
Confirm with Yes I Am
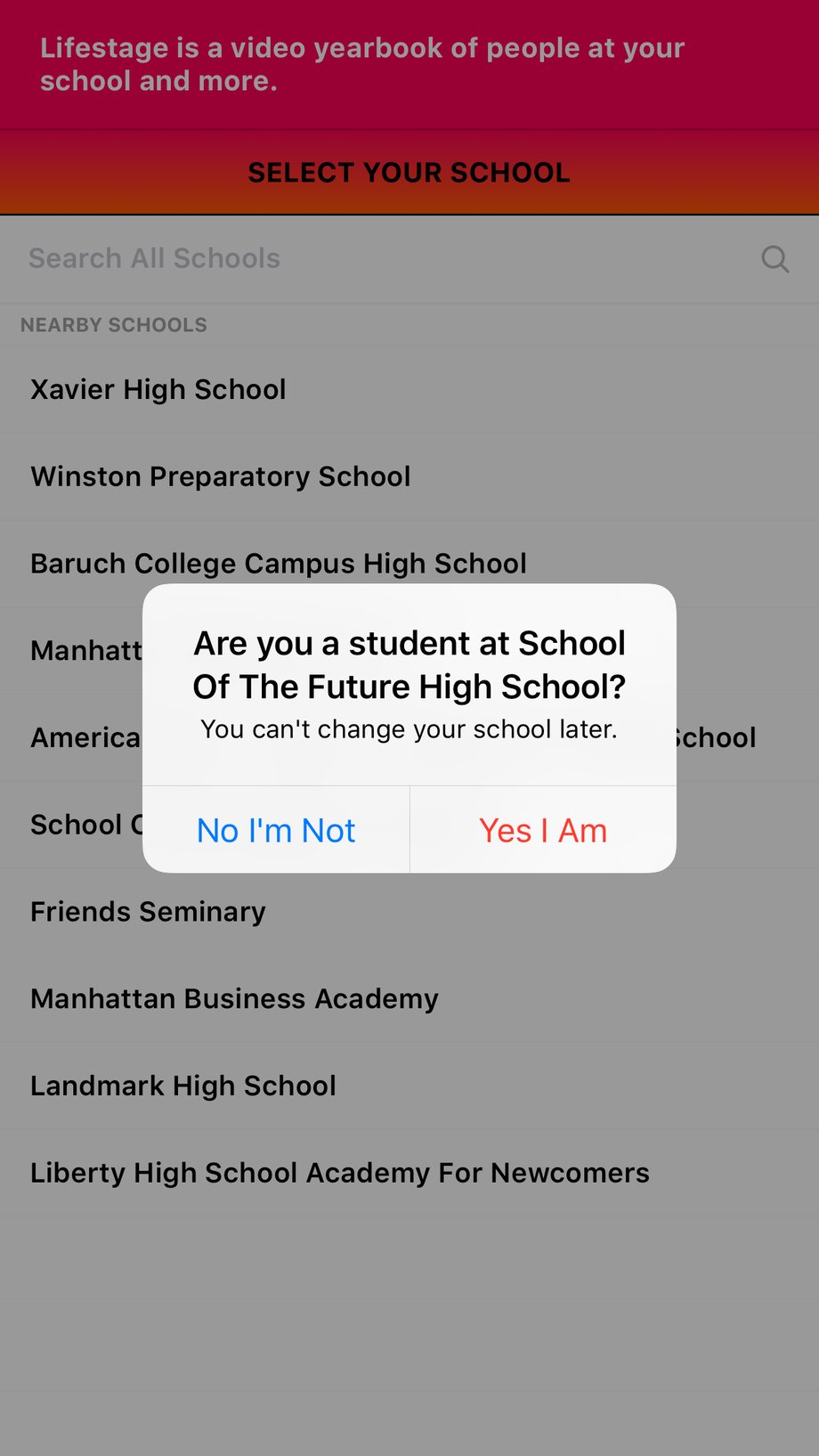pos(543,830)
